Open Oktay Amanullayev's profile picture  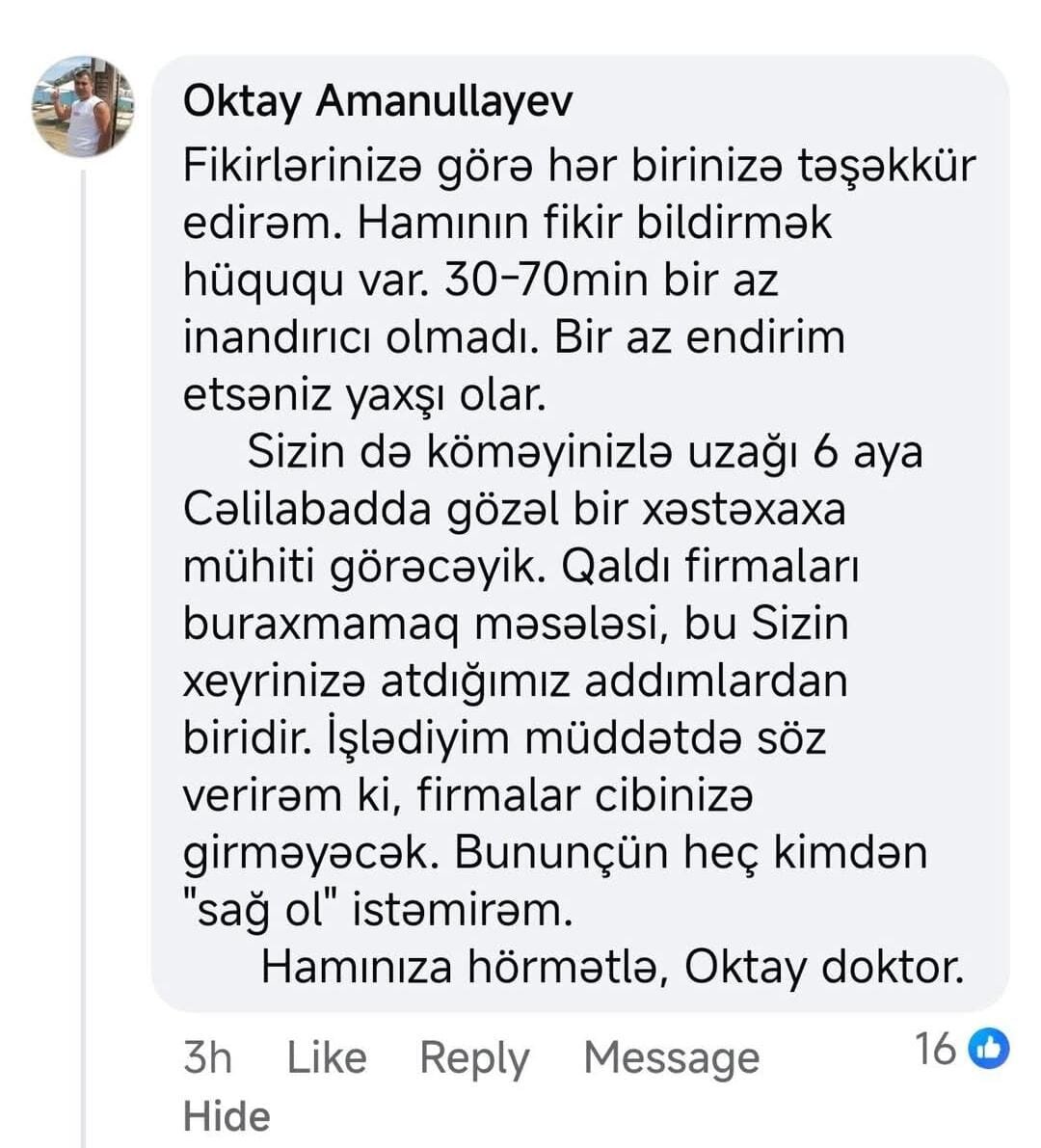click(83, 106)
